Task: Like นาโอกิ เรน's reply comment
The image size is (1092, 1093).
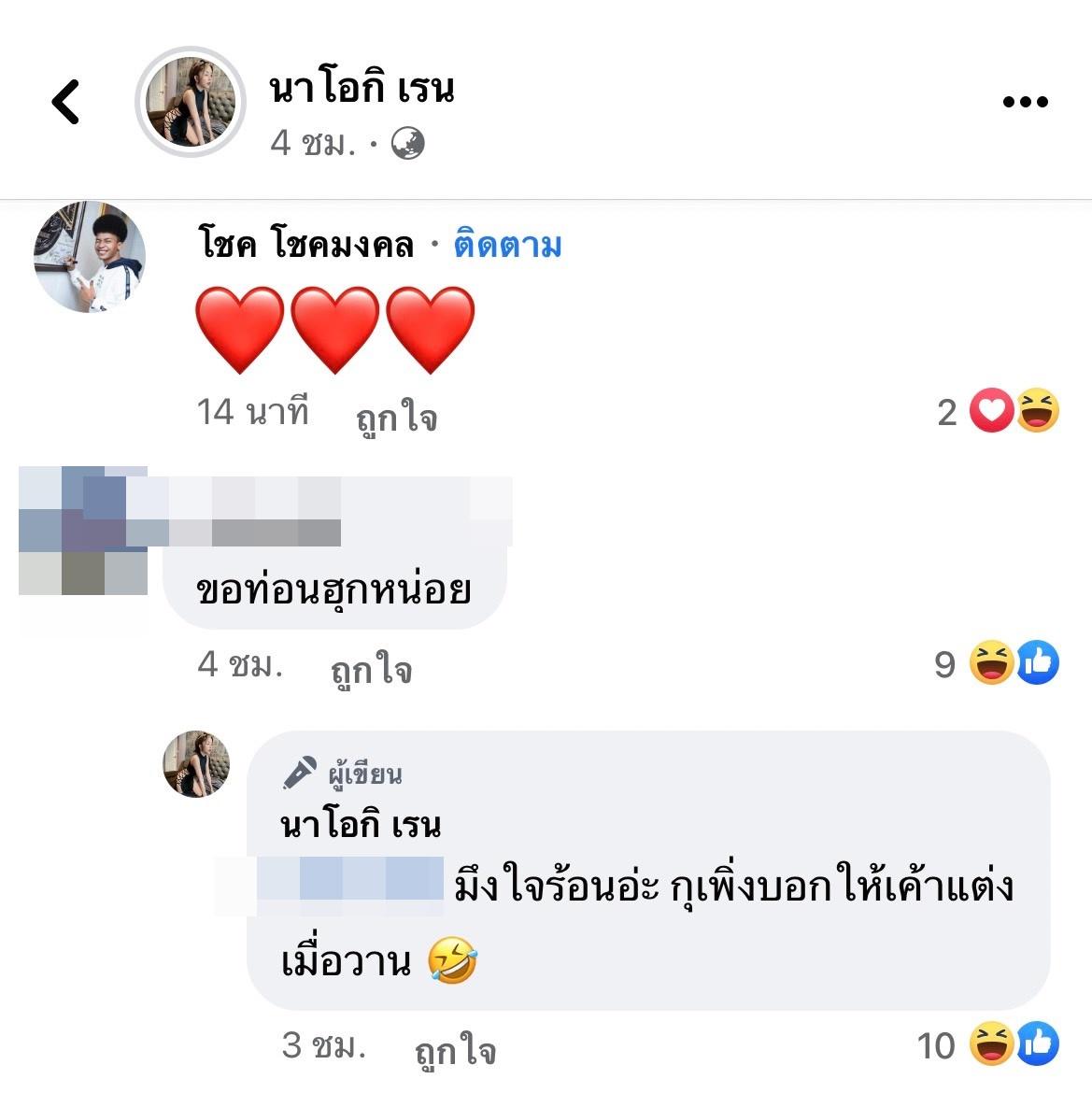Action: pos(455,1051)
